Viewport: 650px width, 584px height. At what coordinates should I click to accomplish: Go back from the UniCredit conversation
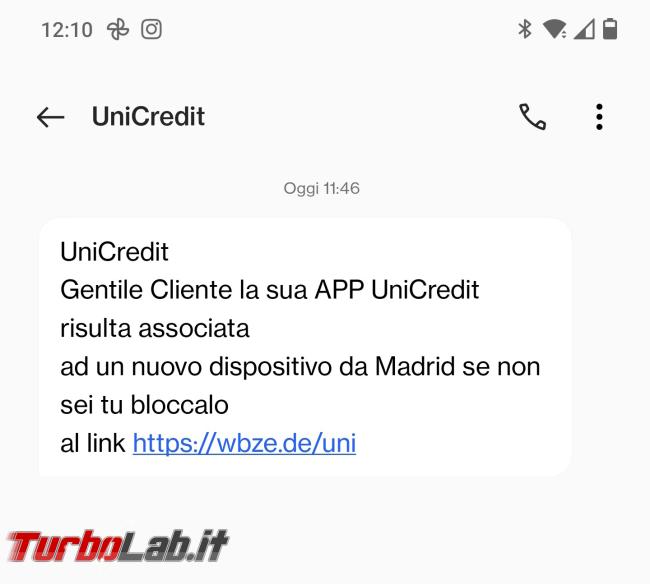point(50,117)
